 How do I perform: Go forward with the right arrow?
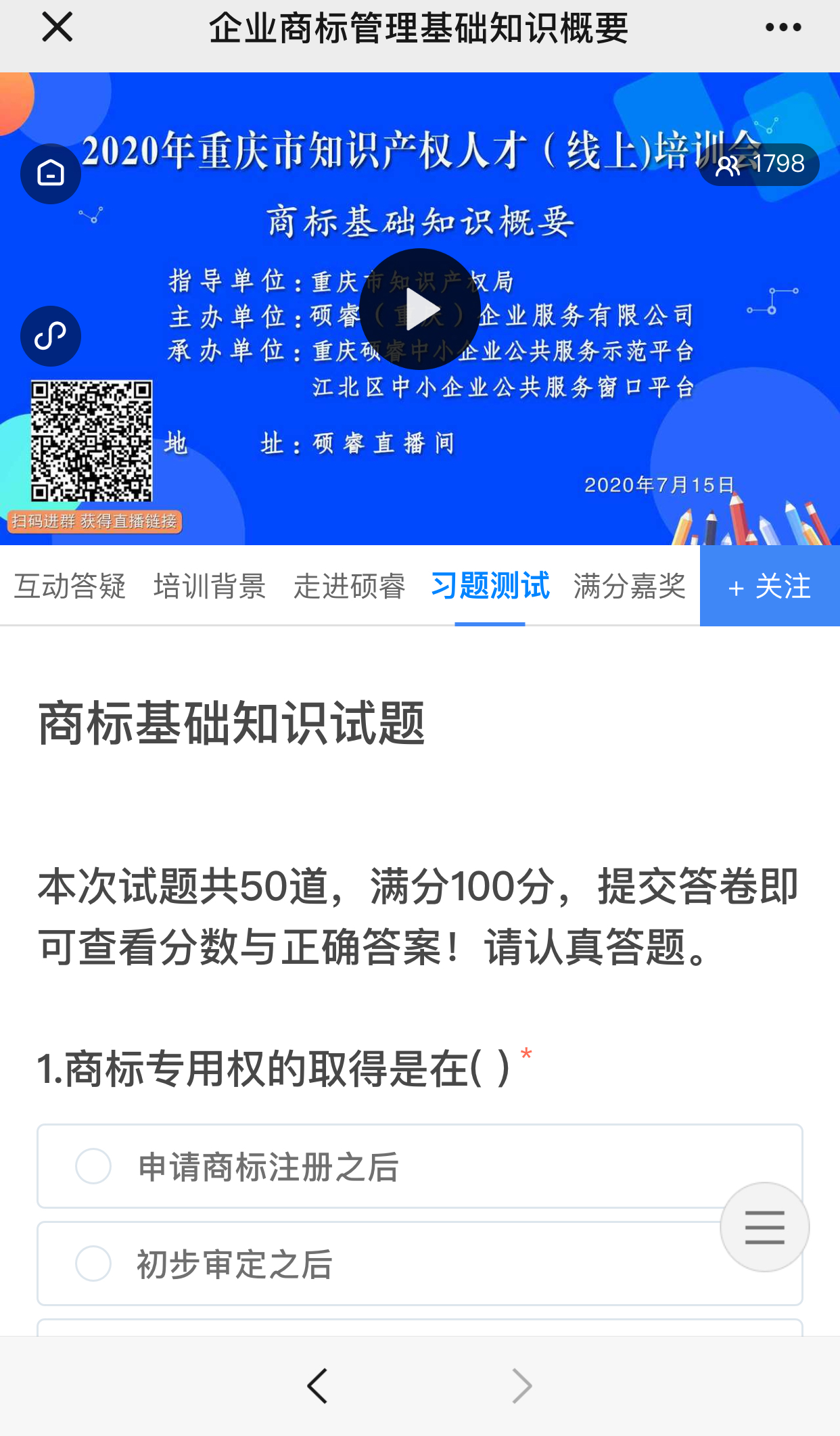click(x=522, y=1386)
